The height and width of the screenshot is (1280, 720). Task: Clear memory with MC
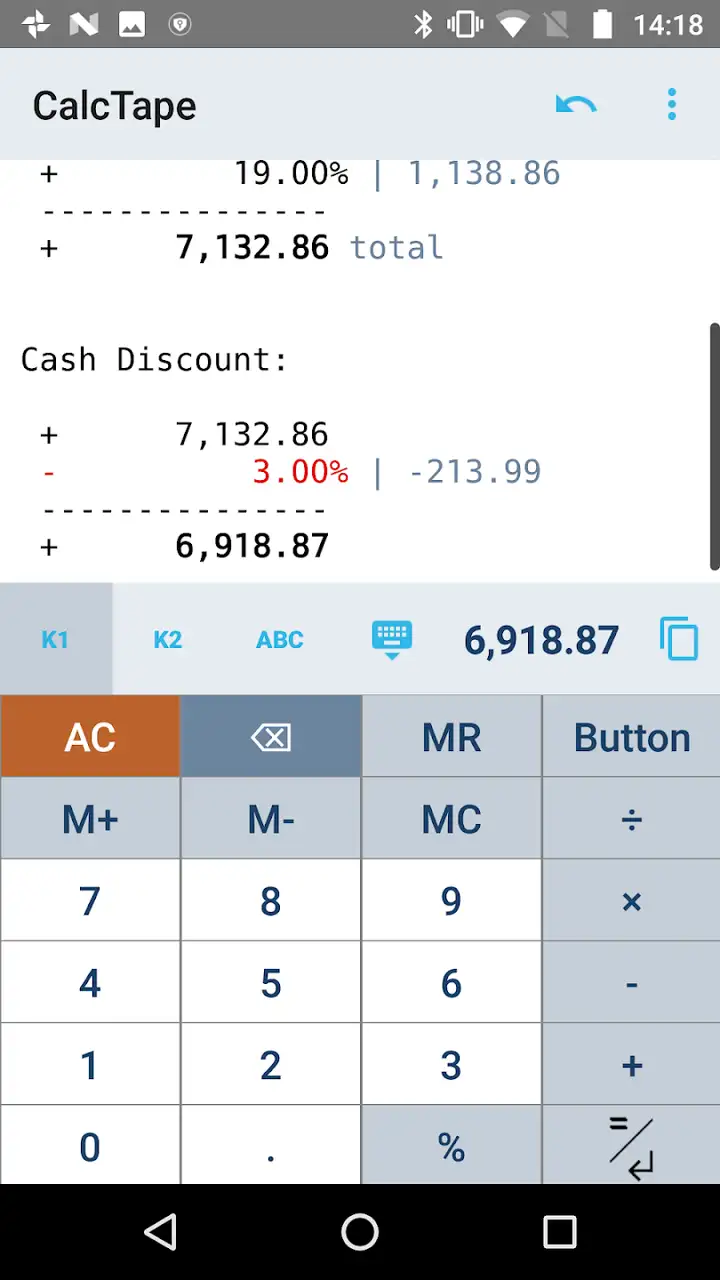451,819
